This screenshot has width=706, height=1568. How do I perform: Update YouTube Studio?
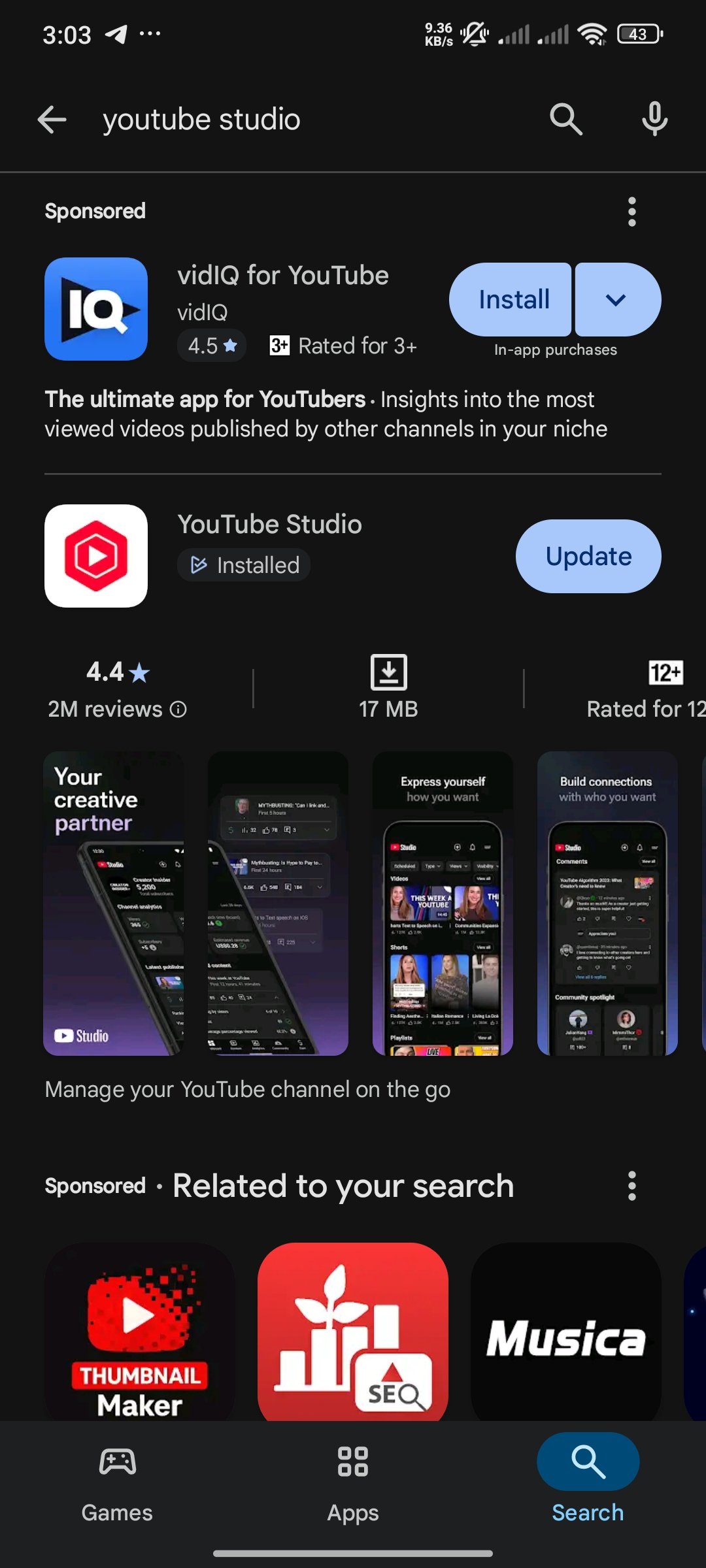pyautogui.click(x=588, y=557)
